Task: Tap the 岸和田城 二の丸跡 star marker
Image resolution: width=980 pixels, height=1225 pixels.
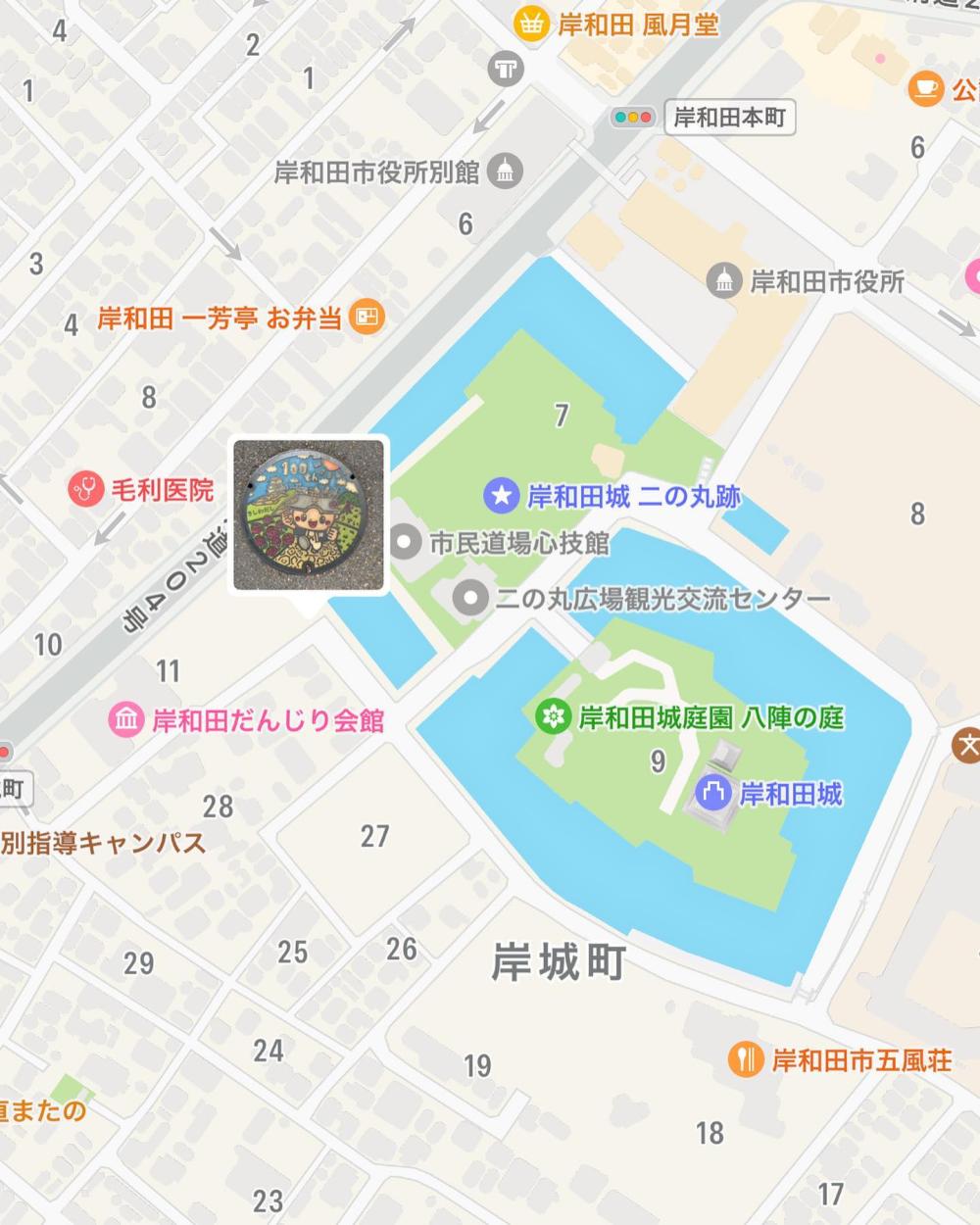Action: point(501,496)
